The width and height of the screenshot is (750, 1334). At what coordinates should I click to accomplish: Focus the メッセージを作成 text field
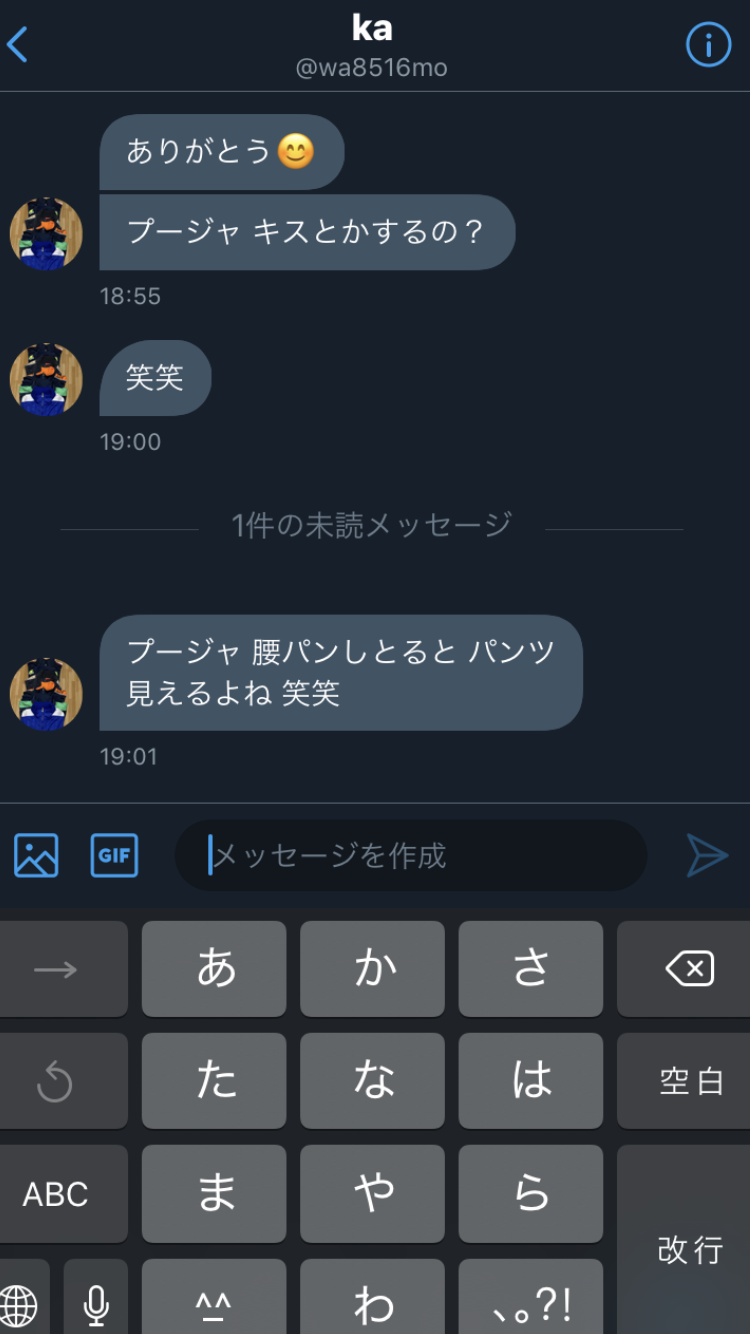(x=420, y=856)
